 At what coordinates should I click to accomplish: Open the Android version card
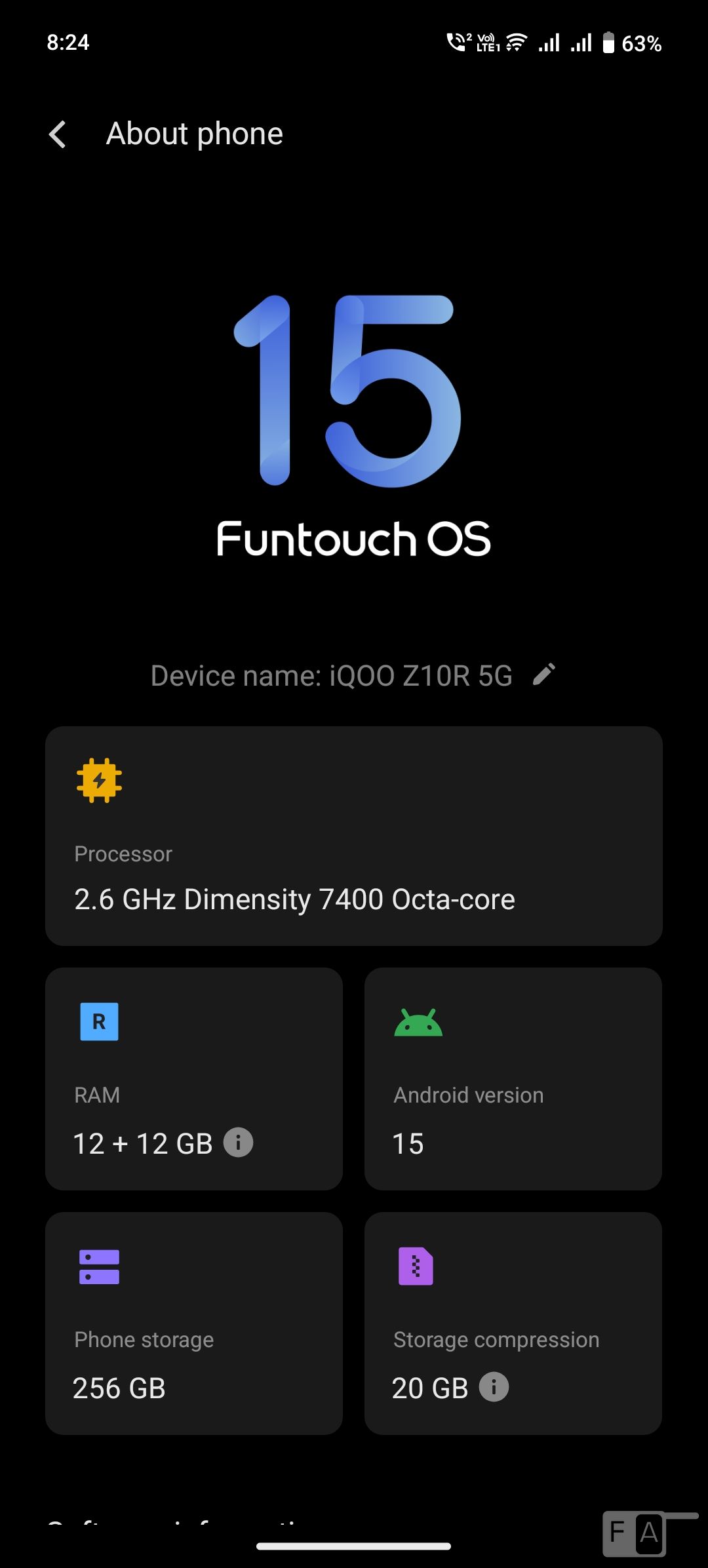tap(513, 1079)
